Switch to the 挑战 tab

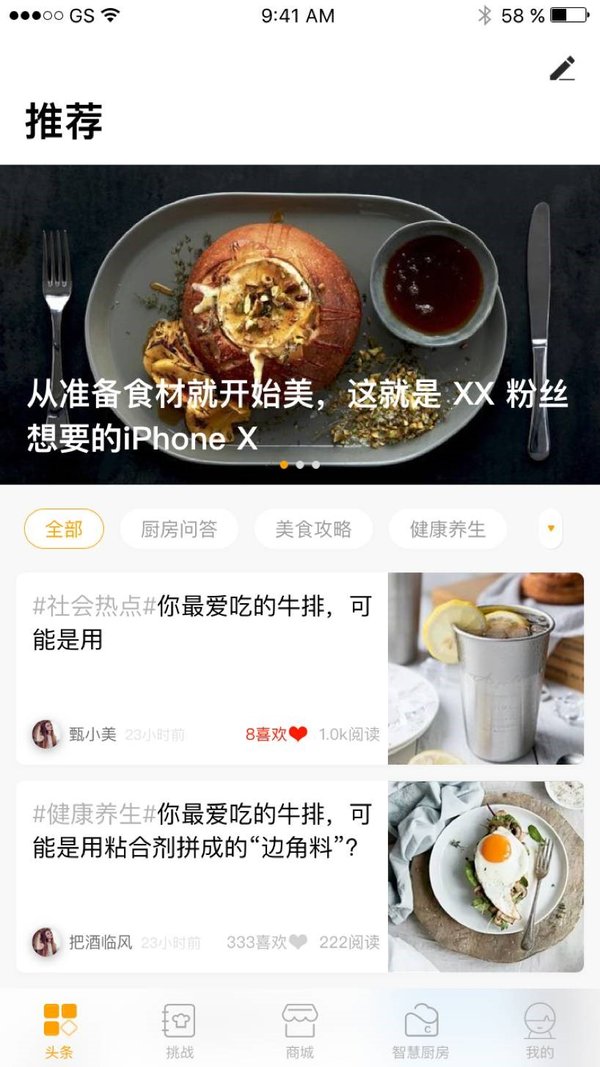(x=180, y=1030)
